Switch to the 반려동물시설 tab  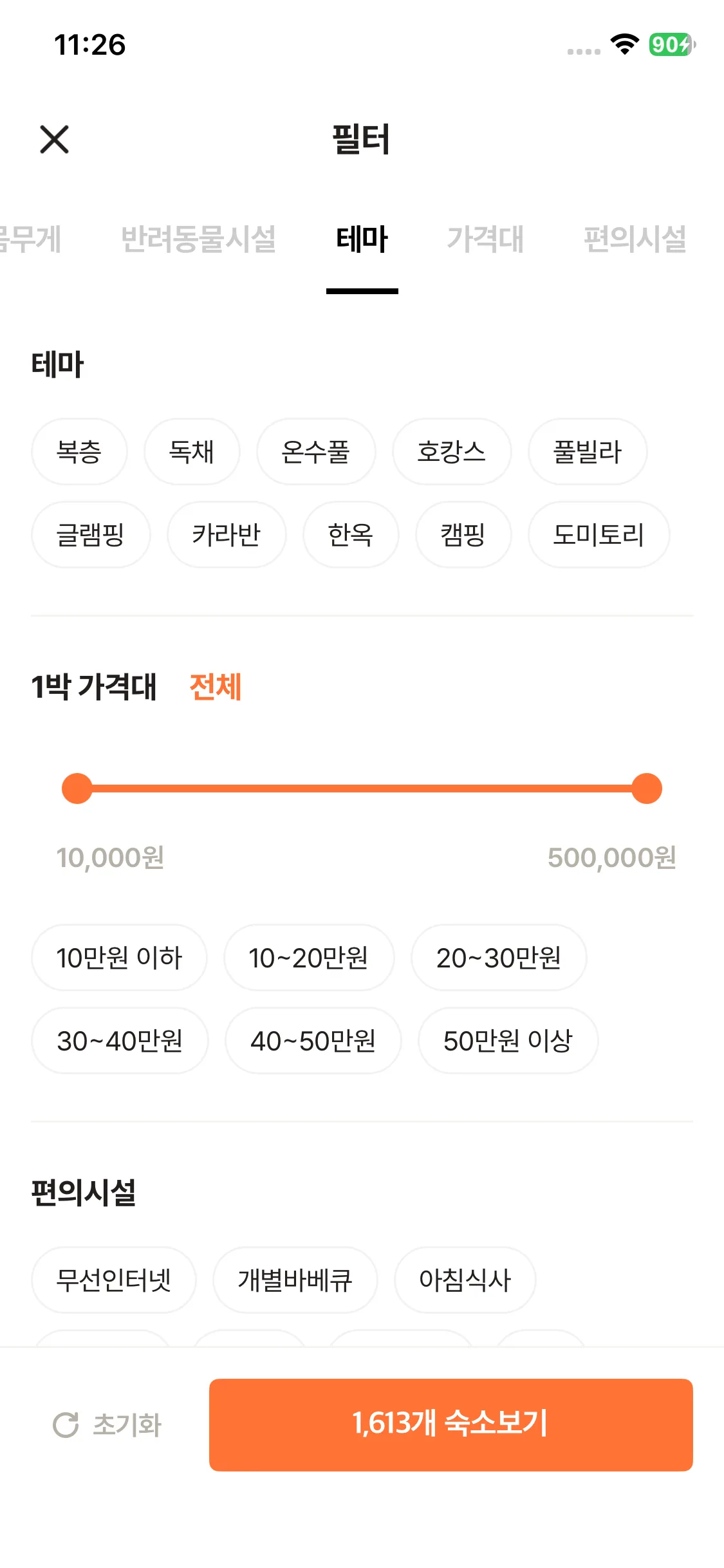coord(198,239)
